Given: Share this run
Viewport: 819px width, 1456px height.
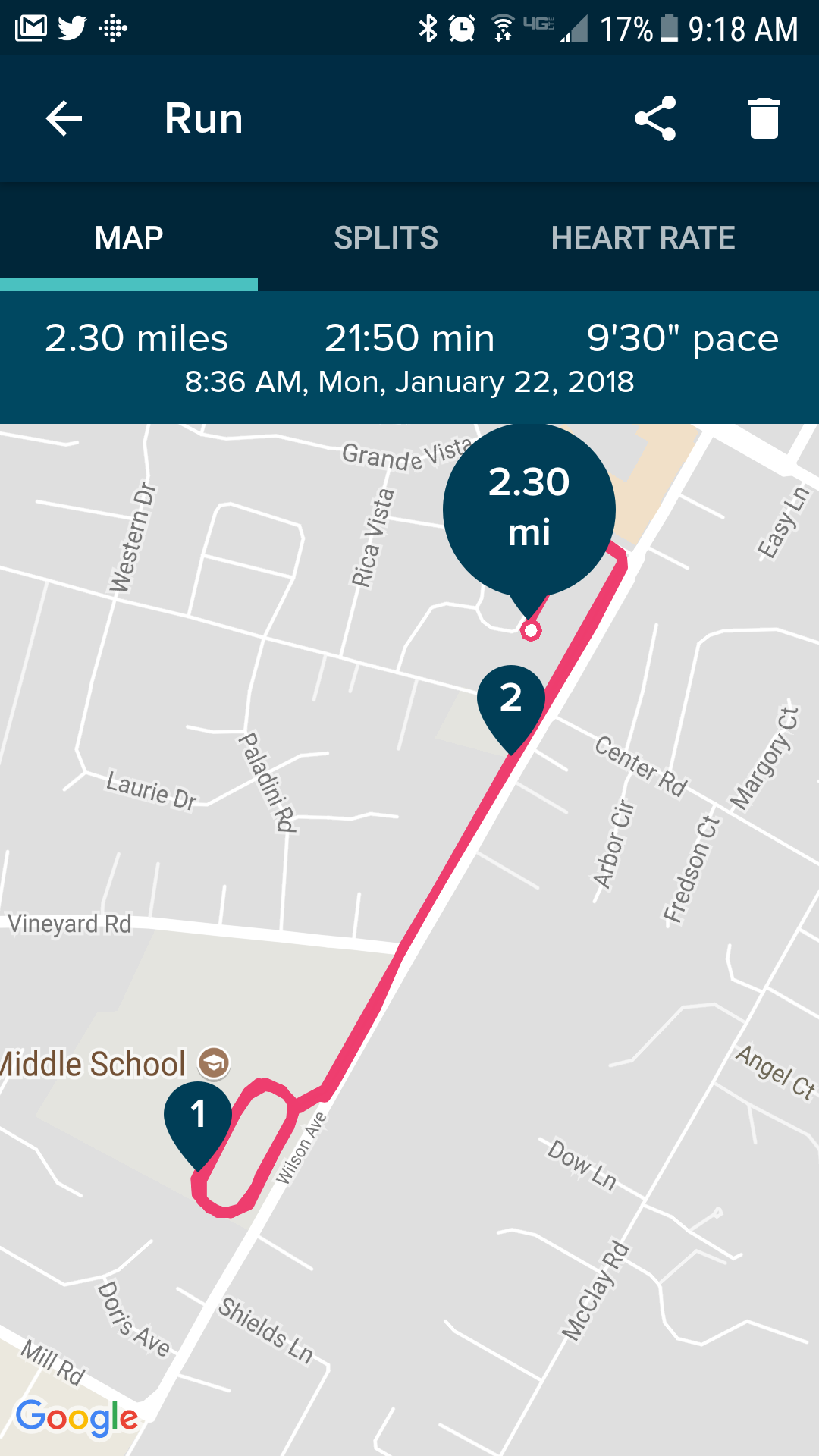Looking at the screenshot, I should (x=655, y=118).
